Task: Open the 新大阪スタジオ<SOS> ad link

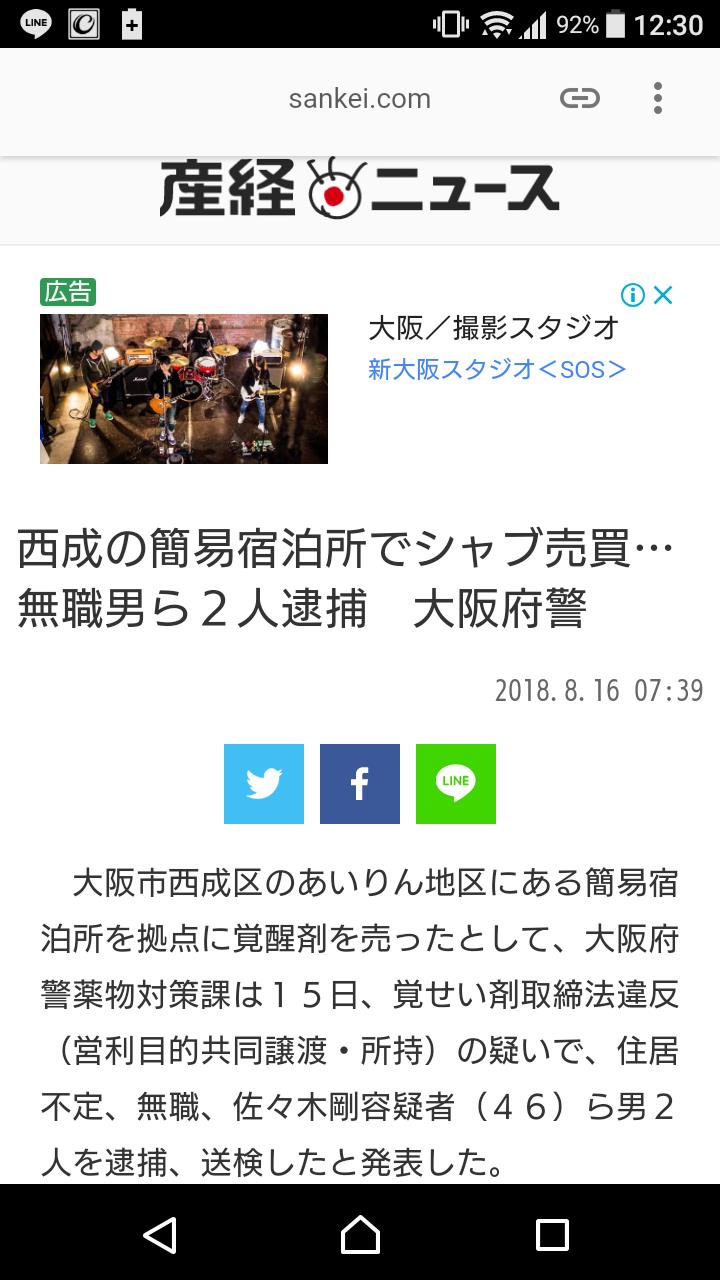Action: (x=497, y=369)
